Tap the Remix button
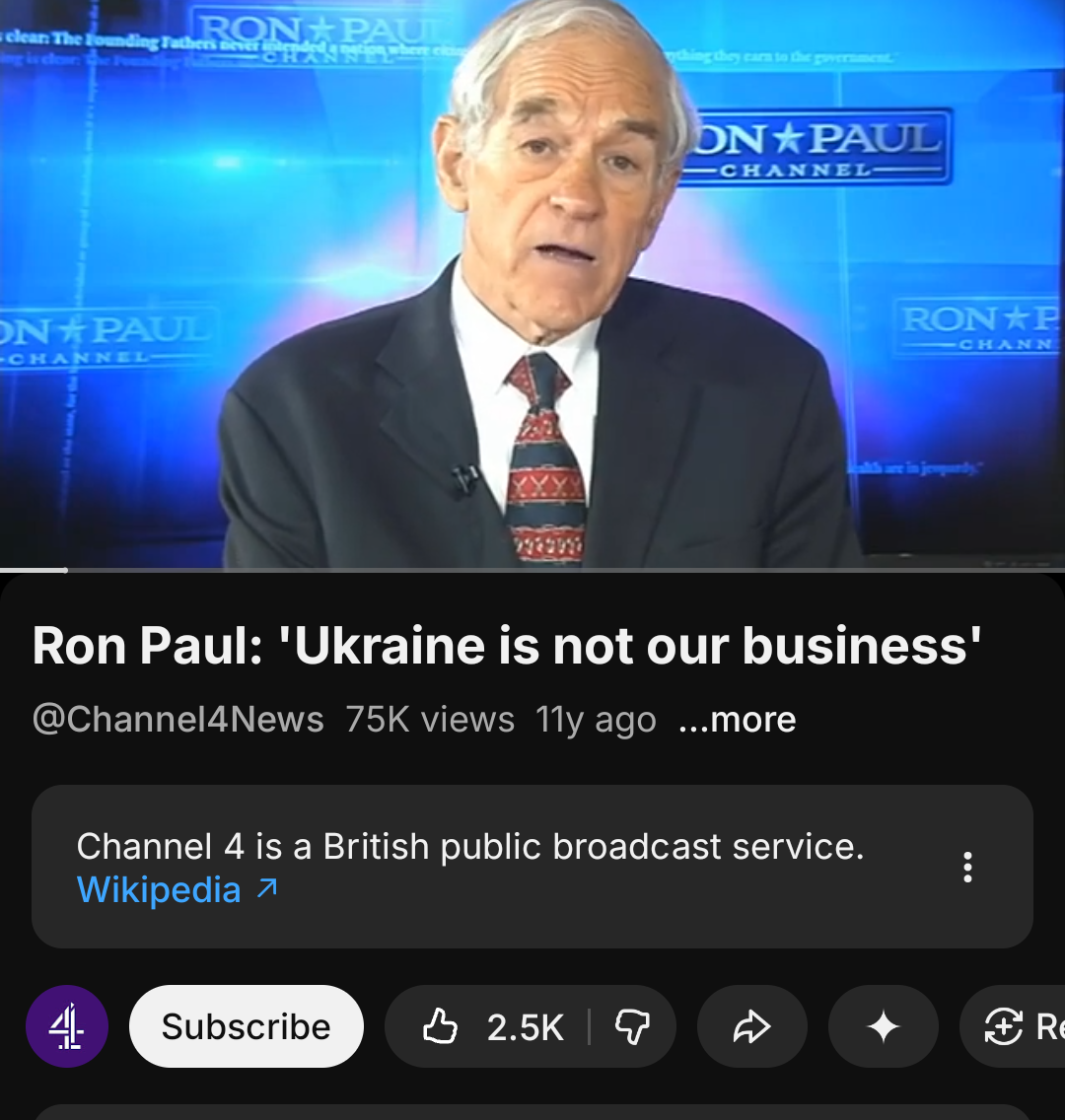1065x1120 pixels. pyautogui.click(x=1013, y=1026)
